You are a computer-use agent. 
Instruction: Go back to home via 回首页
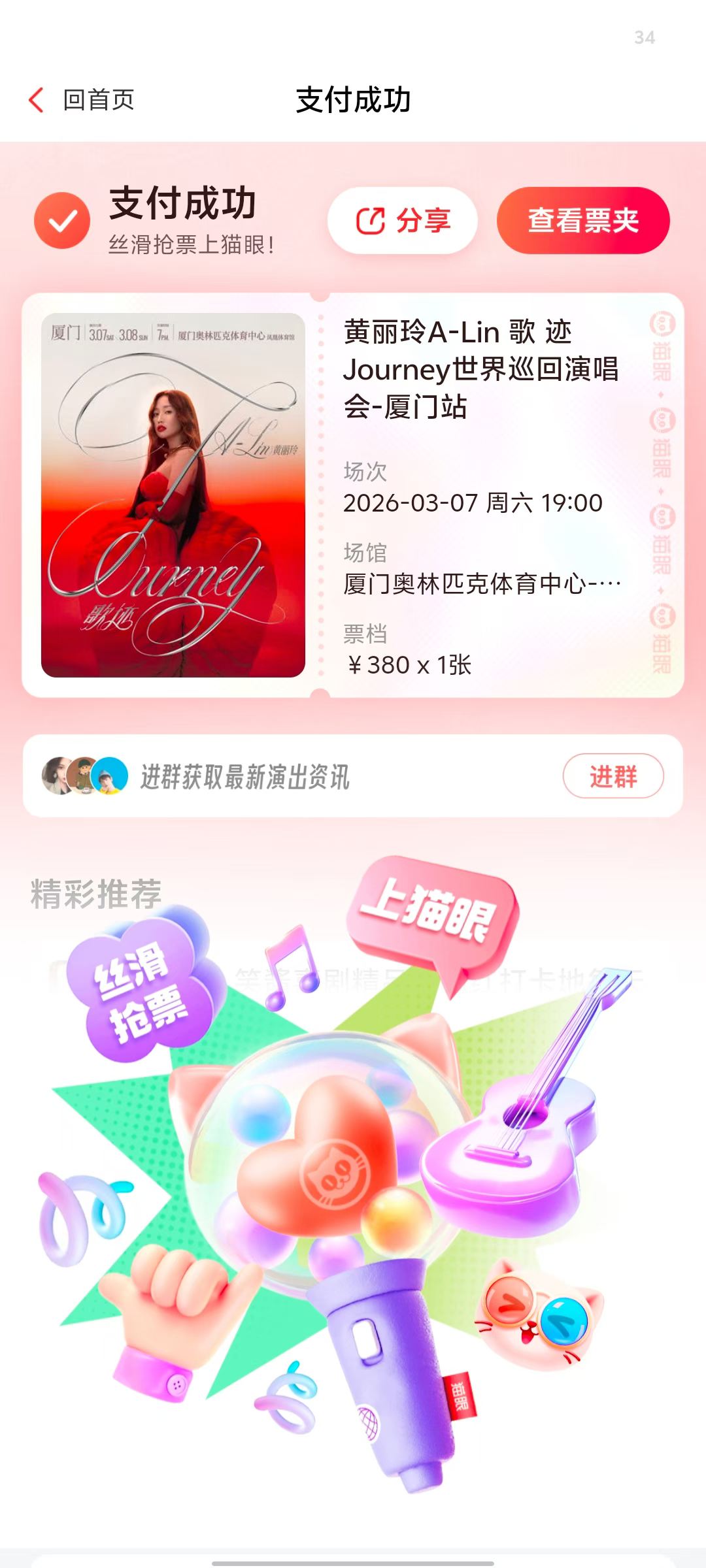point(82,100)
